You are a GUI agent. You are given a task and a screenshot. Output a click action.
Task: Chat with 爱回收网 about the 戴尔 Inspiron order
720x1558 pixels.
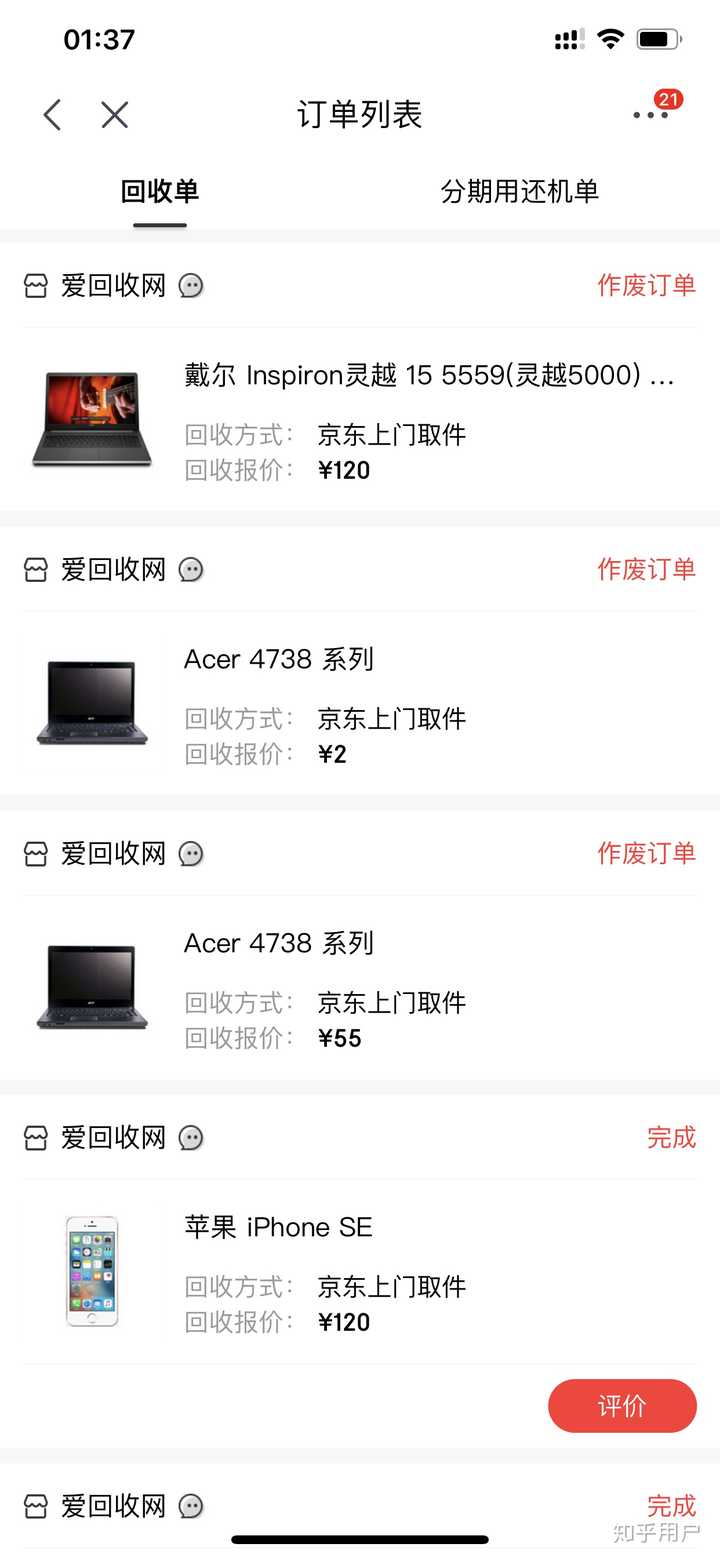tap(191, 286)
